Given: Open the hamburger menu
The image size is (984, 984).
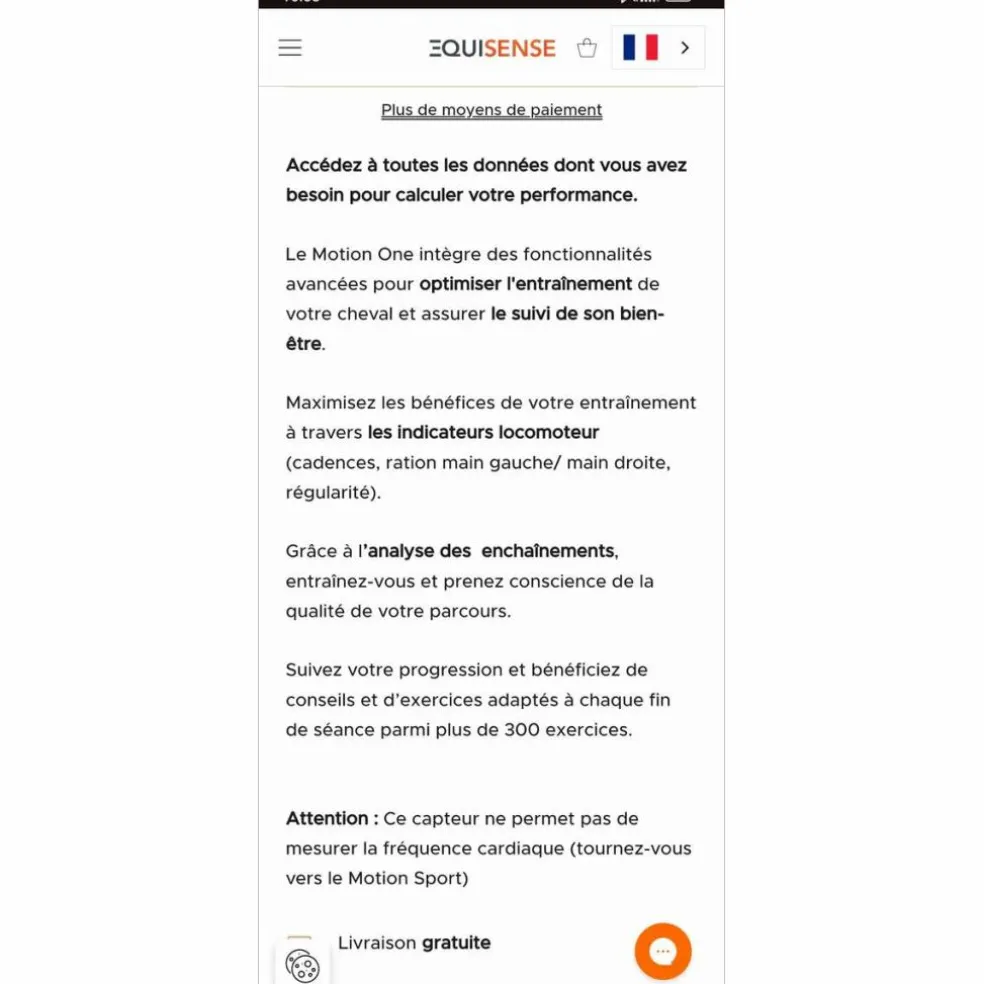Looking at the screenshot, I should coord(290,48).
